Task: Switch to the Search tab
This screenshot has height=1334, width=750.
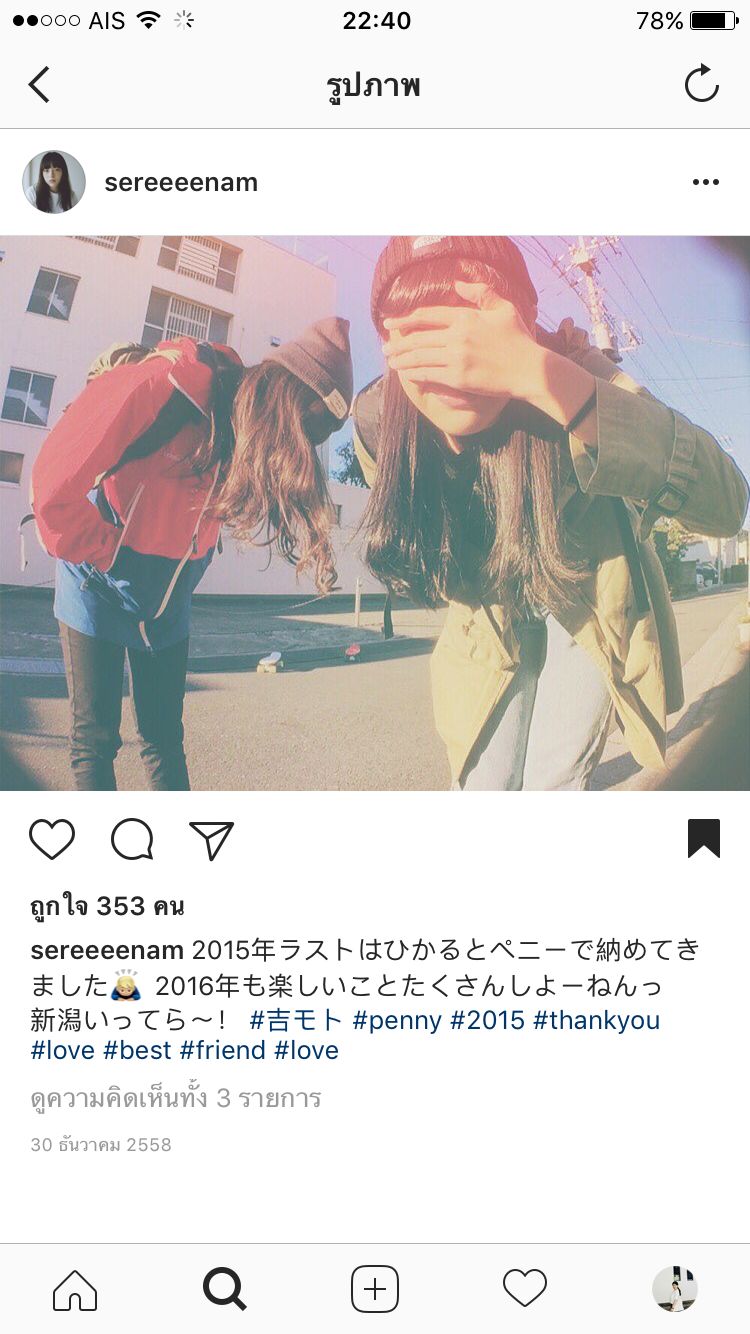Action: point(225,1289)
